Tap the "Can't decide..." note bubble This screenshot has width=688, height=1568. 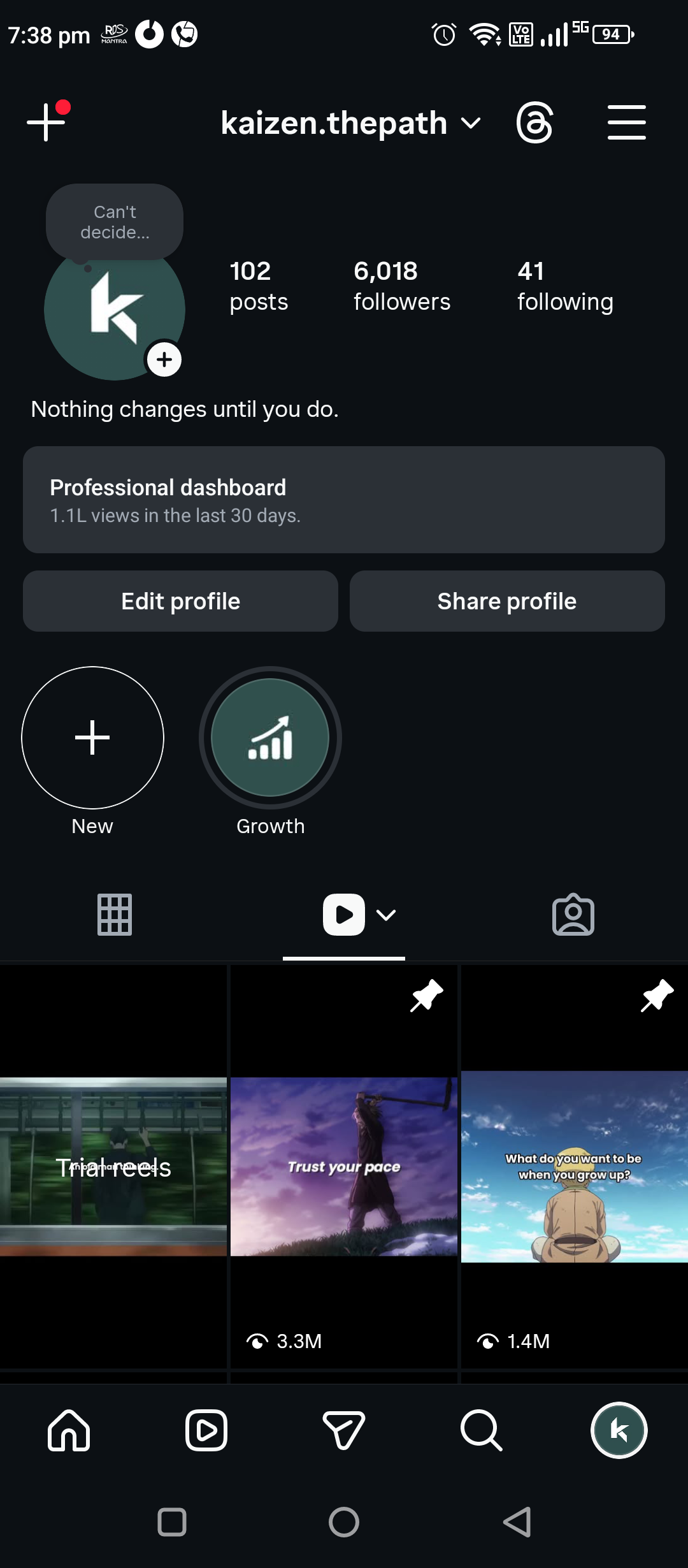tap(115, 222)
